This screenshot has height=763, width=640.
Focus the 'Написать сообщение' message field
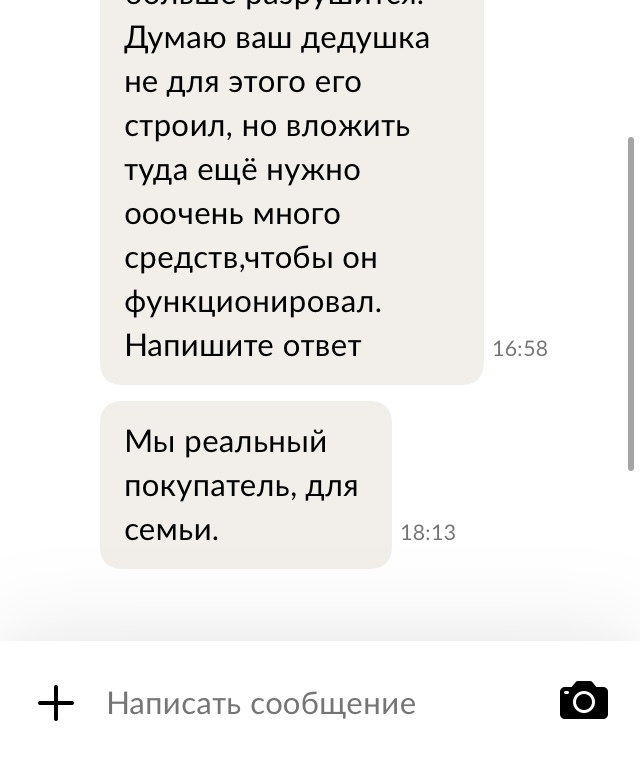pos(300,703)
